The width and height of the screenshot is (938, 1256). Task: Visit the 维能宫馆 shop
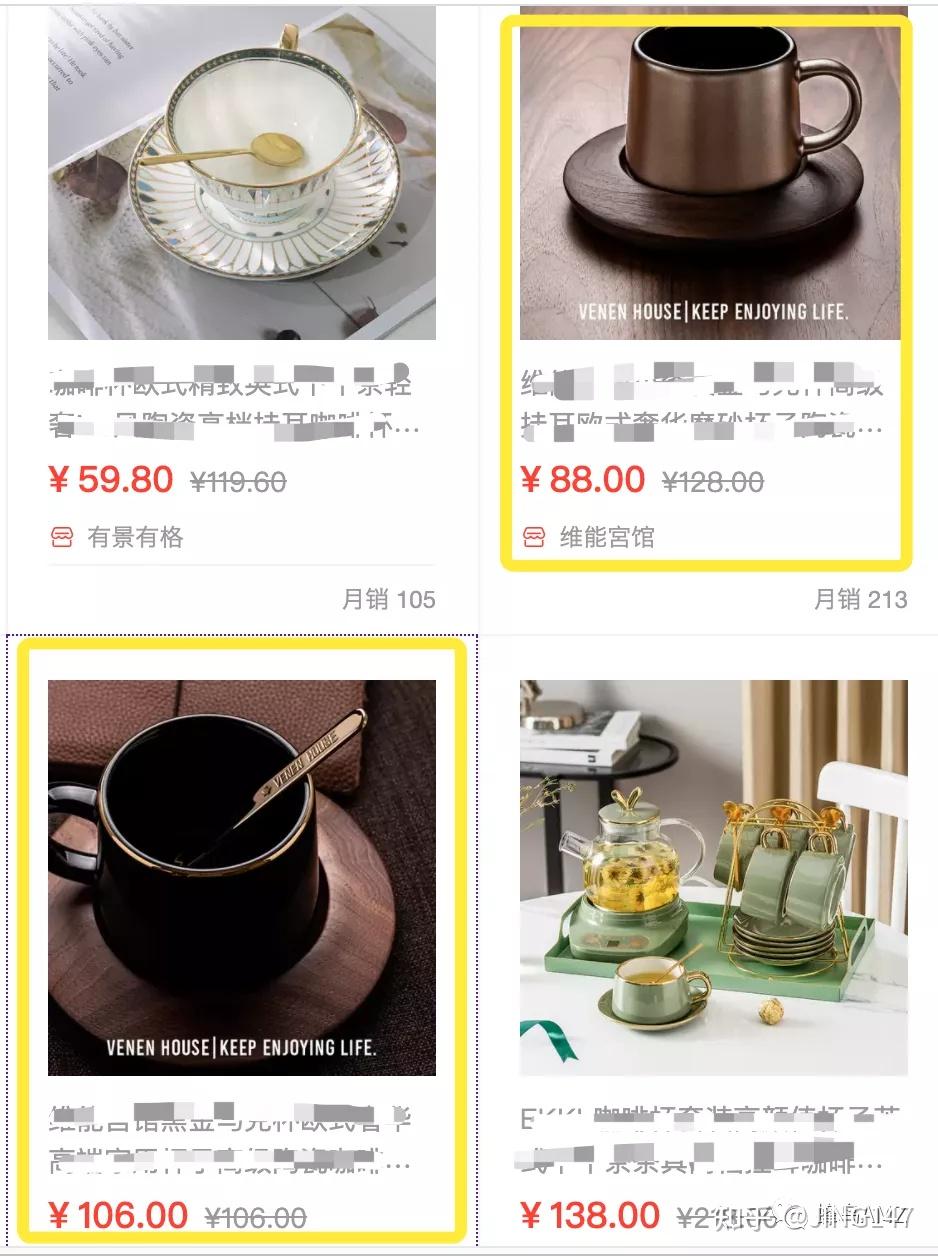606,538
